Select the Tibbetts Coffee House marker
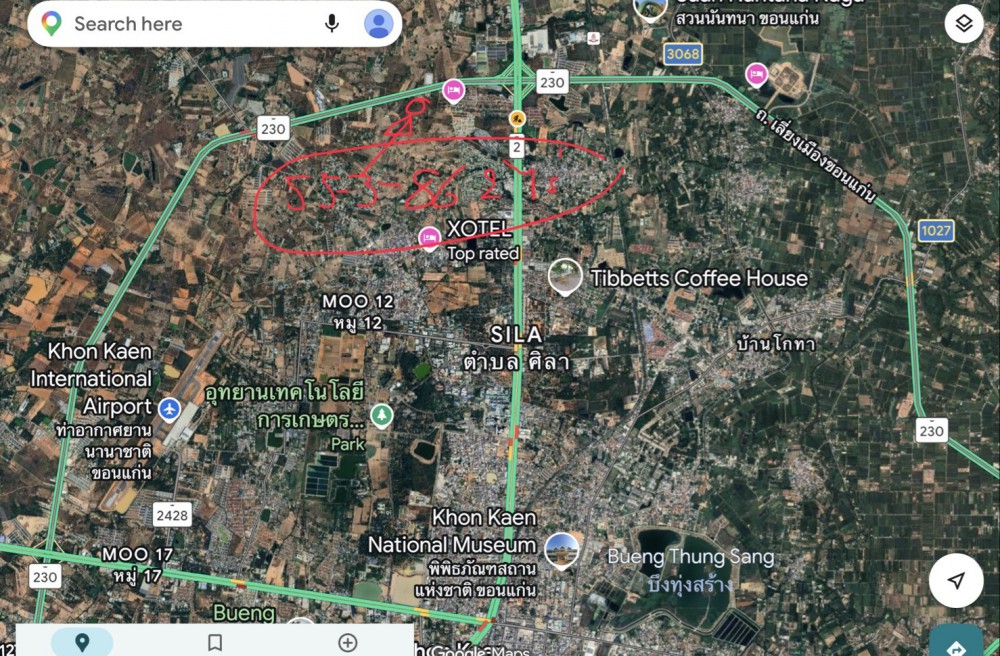Screen dimensions: 1000x656 (565, 276)
